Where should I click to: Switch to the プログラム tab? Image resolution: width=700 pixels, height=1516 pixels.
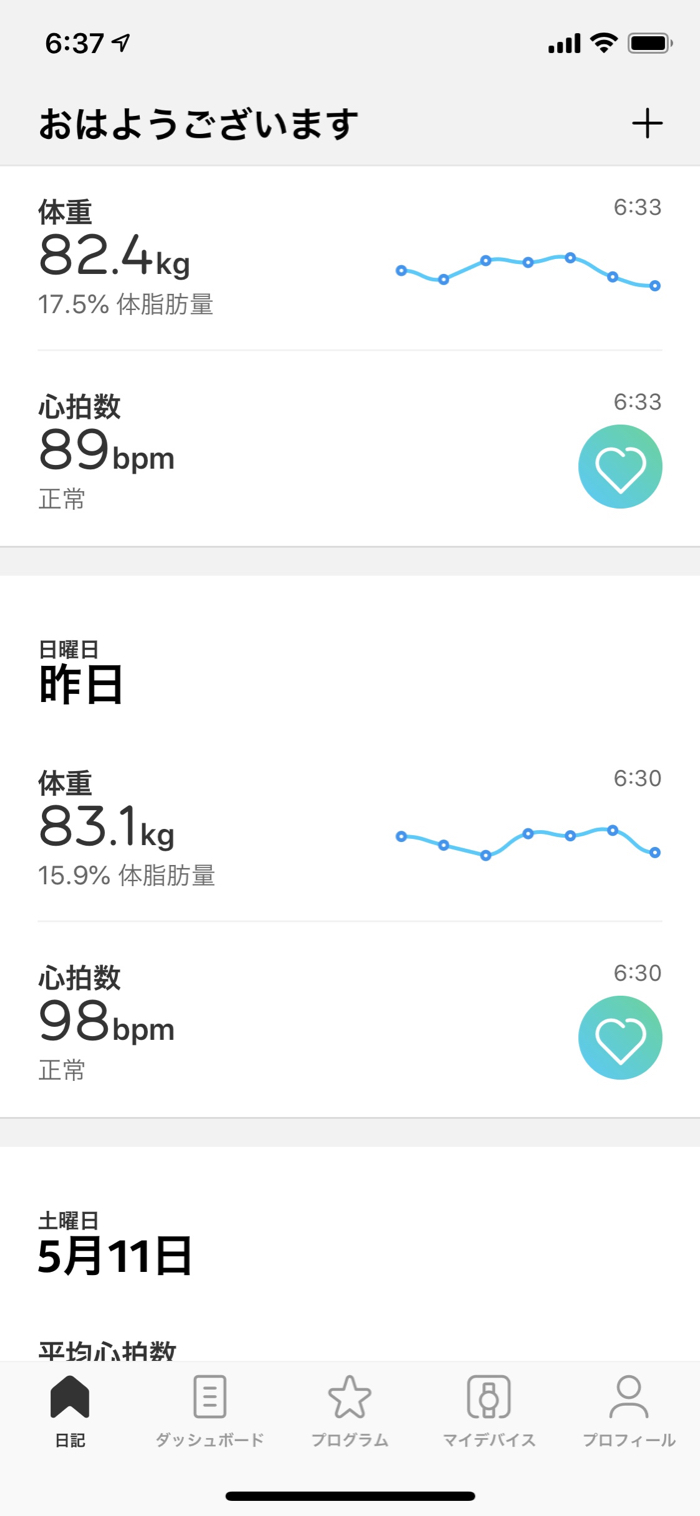tap(350, 1412)
